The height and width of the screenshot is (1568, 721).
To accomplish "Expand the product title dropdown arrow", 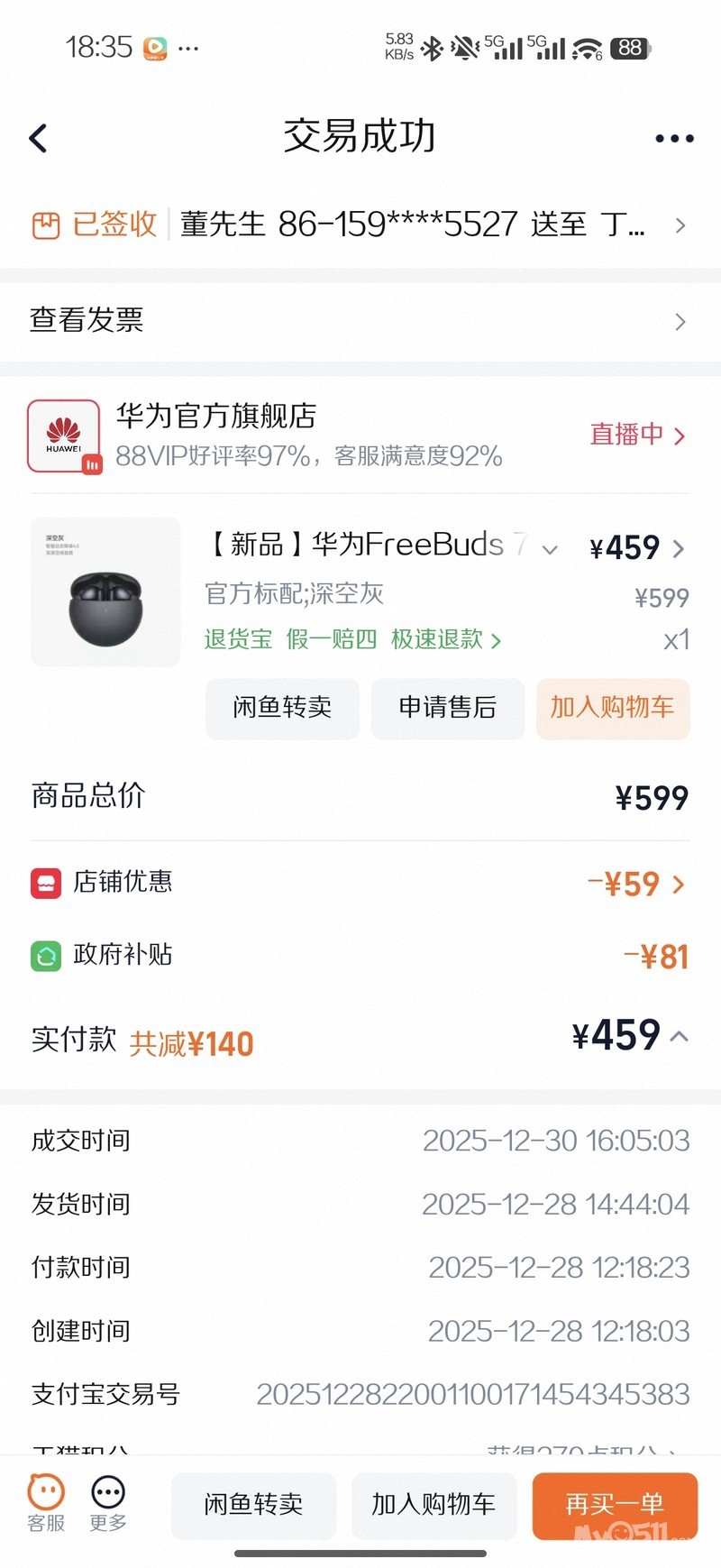I will pyautogui.click(x=550, y=549).
